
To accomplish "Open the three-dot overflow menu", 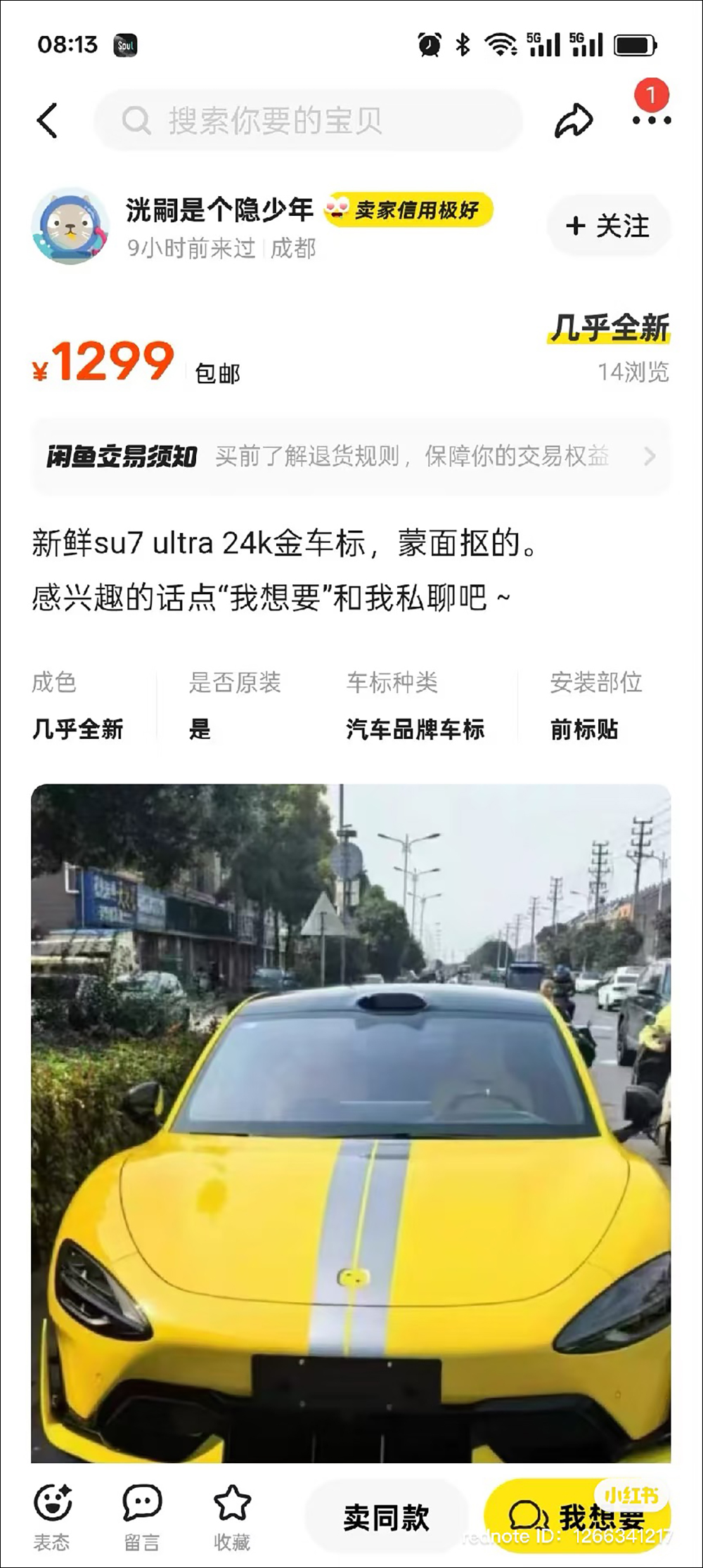I will pos(651,120).
